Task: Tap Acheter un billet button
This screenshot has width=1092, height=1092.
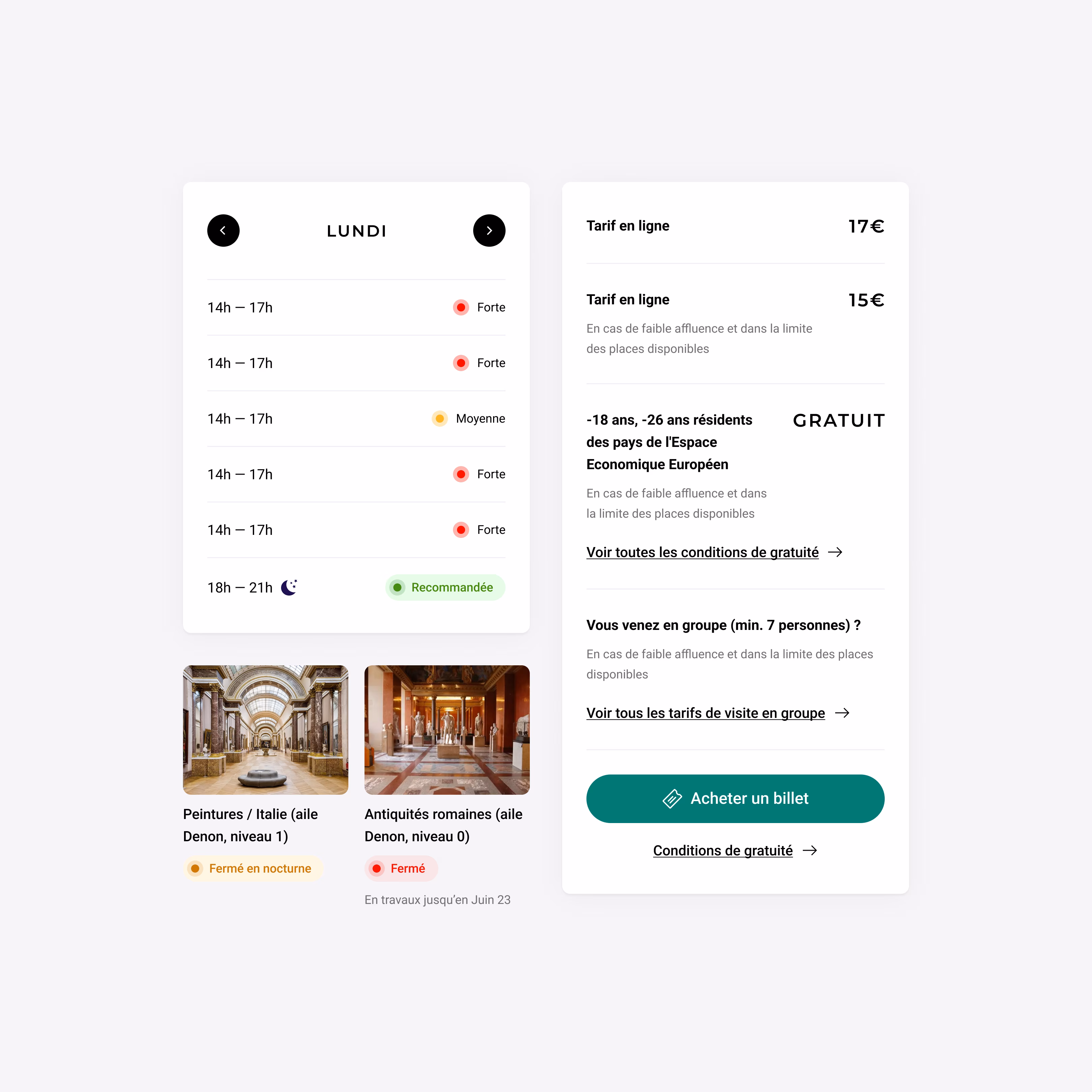Action: (735, 798)
